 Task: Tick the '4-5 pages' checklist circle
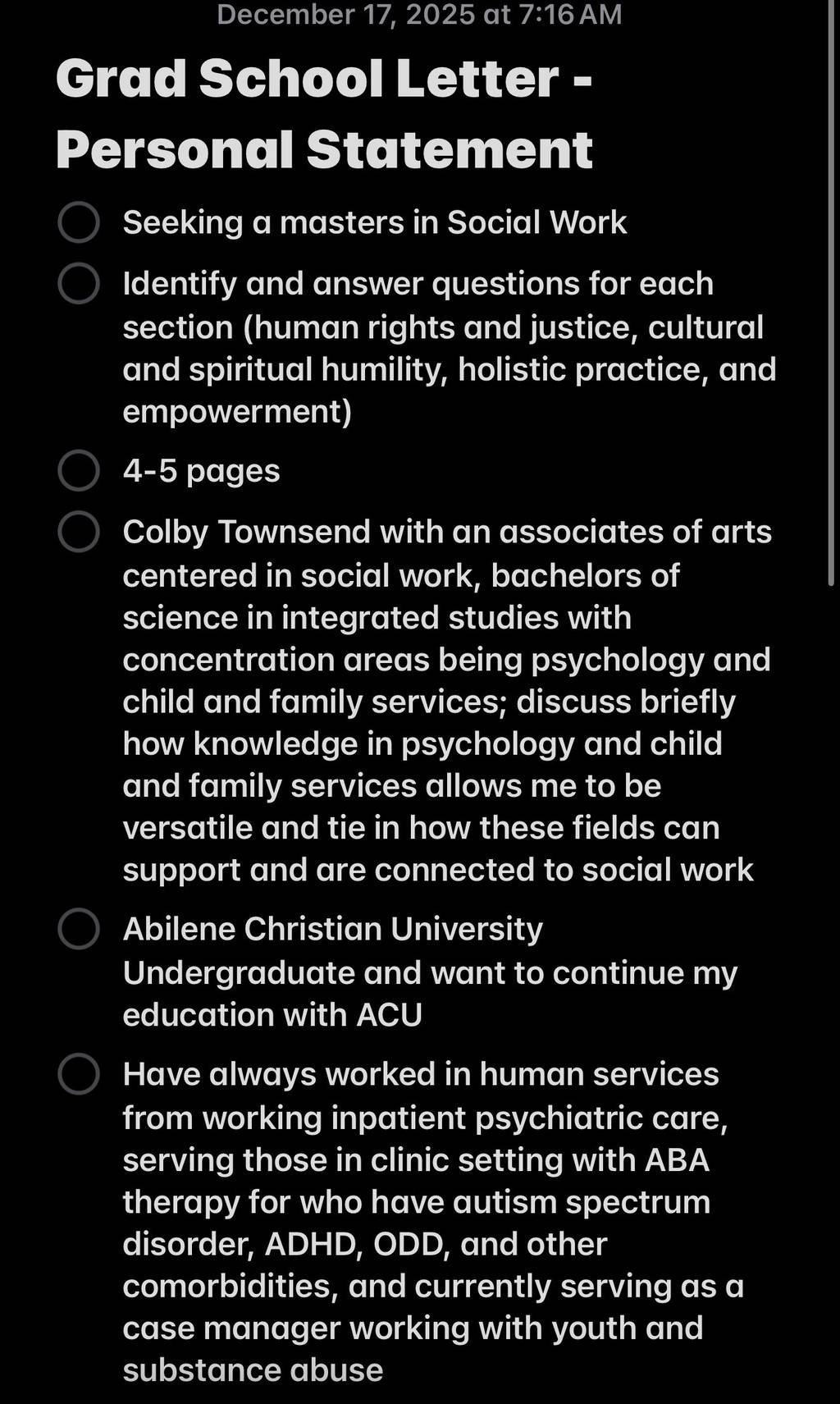click(x=79, y=471)
